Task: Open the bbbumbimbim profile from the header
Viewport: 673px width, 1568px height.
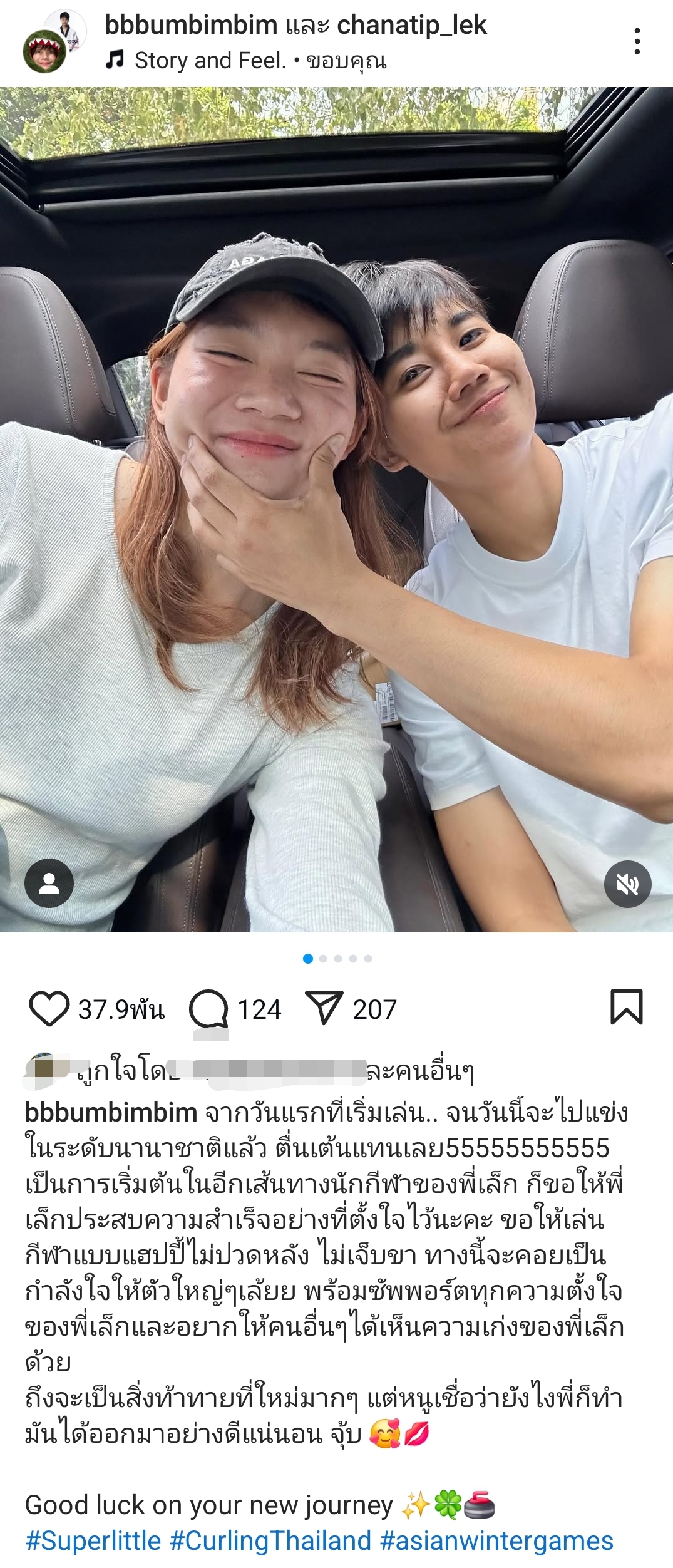Action: [x=191, y=25]
